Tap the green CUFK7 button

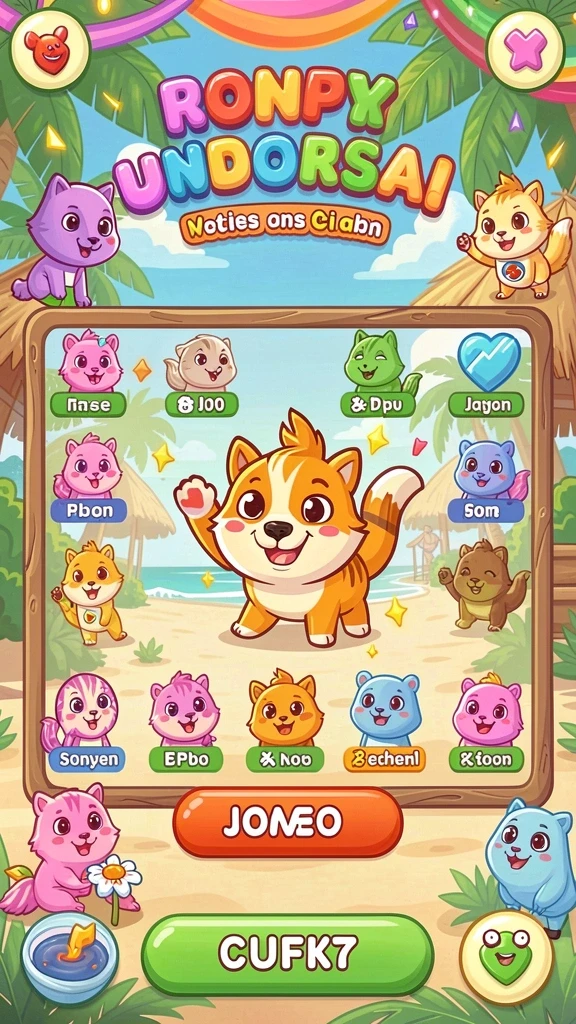click(287, 954)
